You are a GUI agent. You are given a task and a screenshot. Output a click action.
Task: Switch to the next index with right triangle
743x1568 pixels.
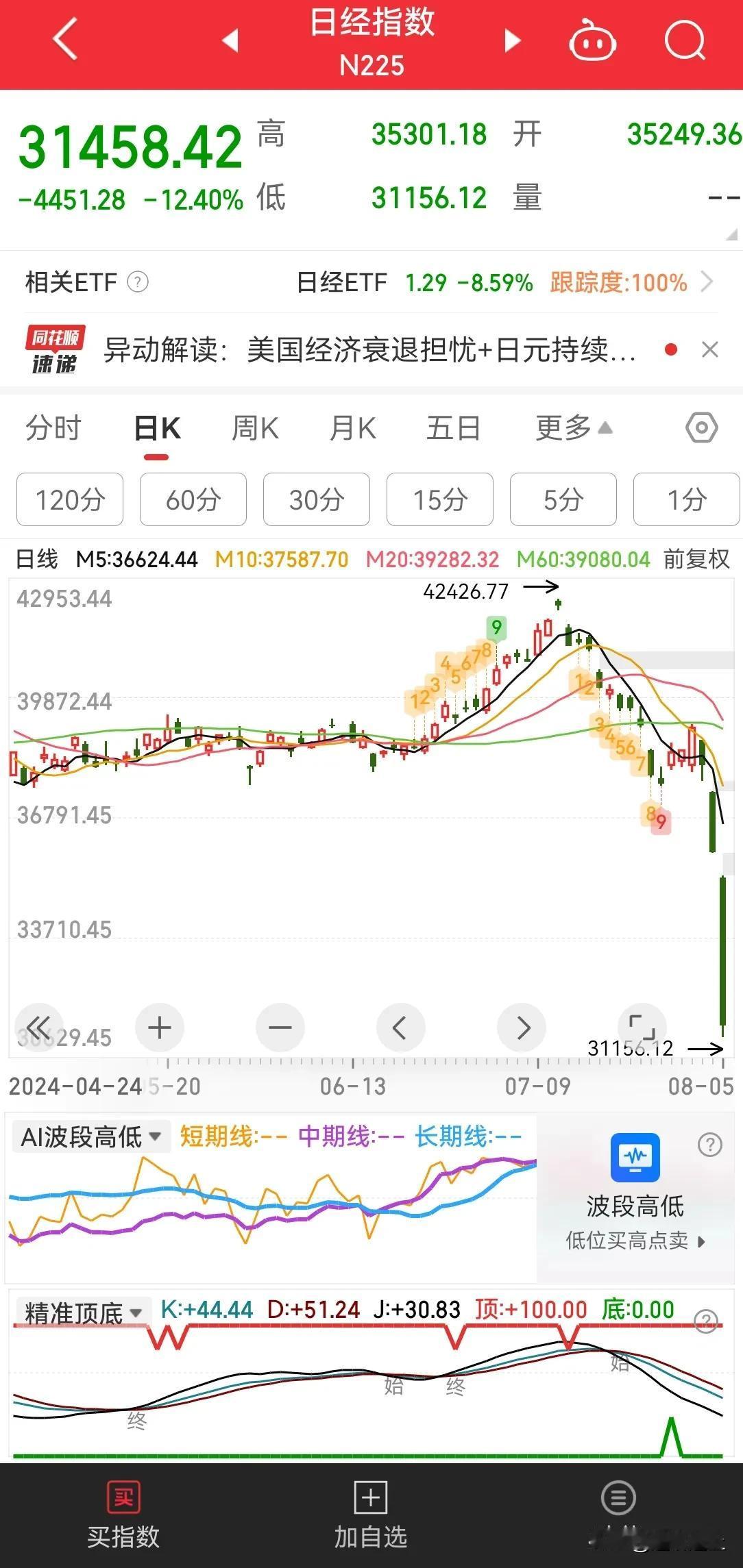pos(512,40)
